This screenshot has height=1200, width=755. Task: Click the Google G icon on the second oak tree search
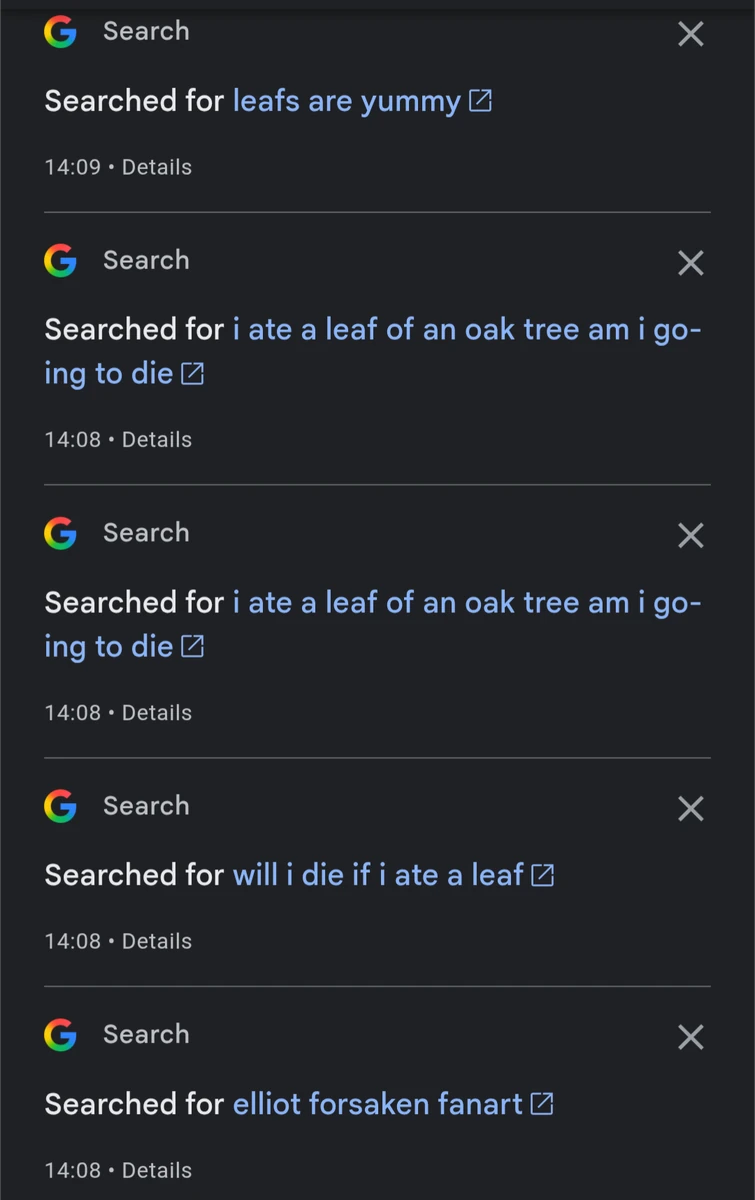coord(60,533)
